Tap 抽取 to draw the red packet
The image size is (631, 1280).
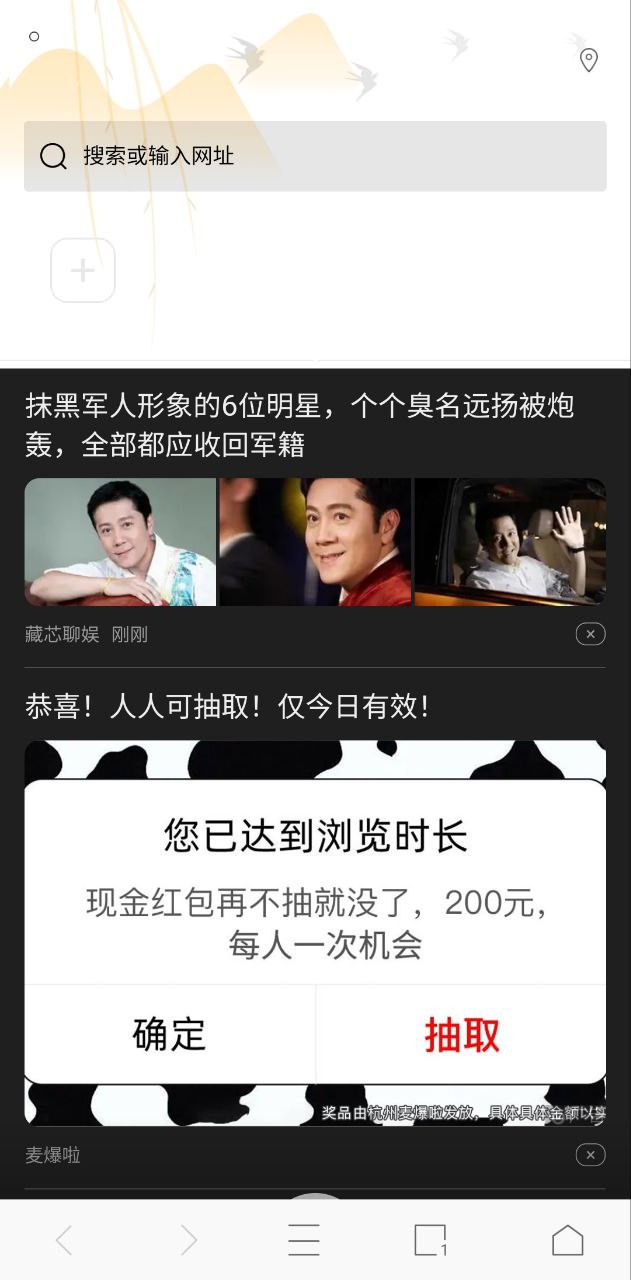[x=461, y=1034]
